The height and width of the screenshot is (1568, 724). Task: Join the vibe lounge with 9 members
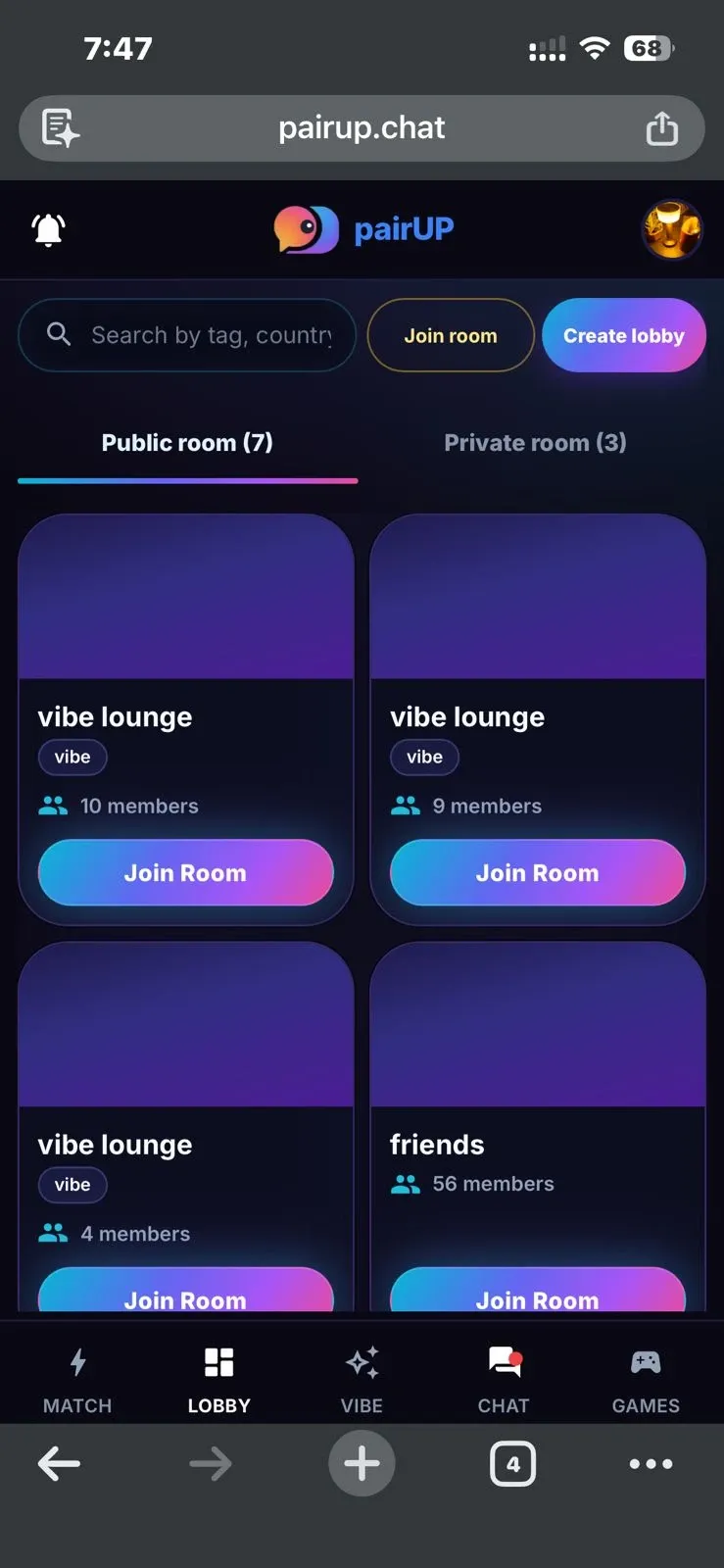[537, 872]
